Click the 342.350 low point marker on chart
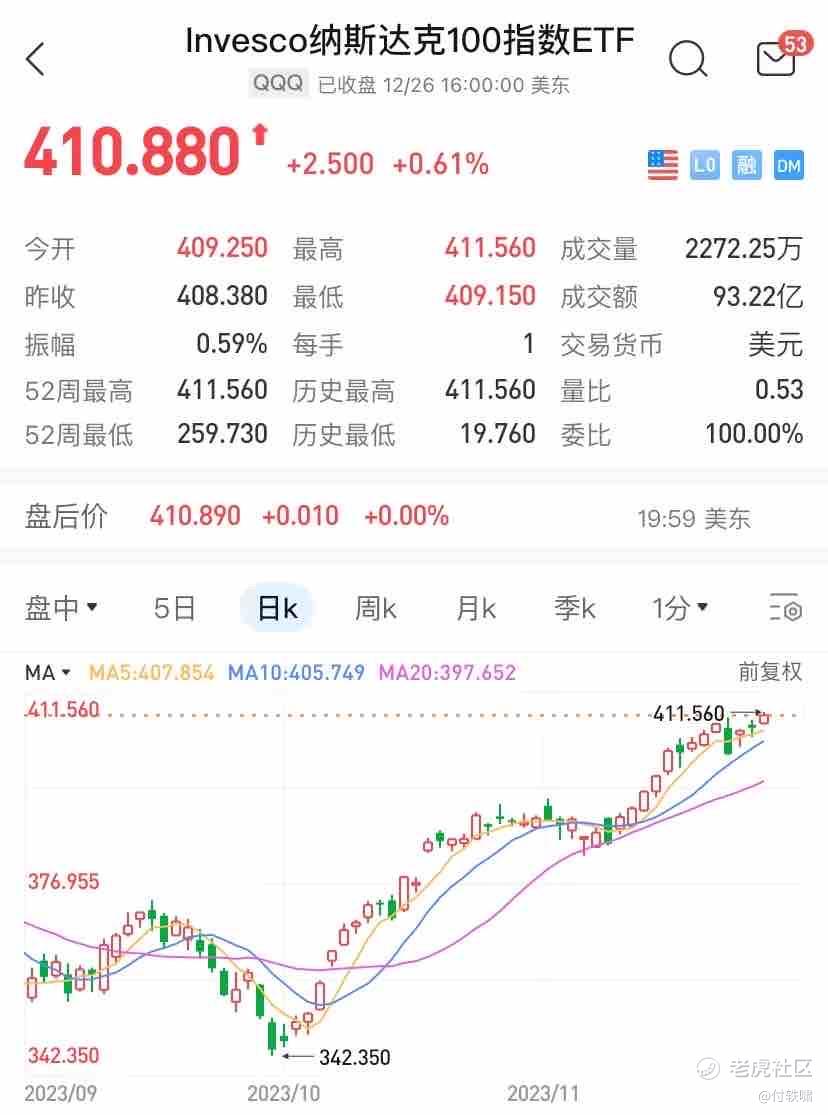 [x=355, y=1057]
